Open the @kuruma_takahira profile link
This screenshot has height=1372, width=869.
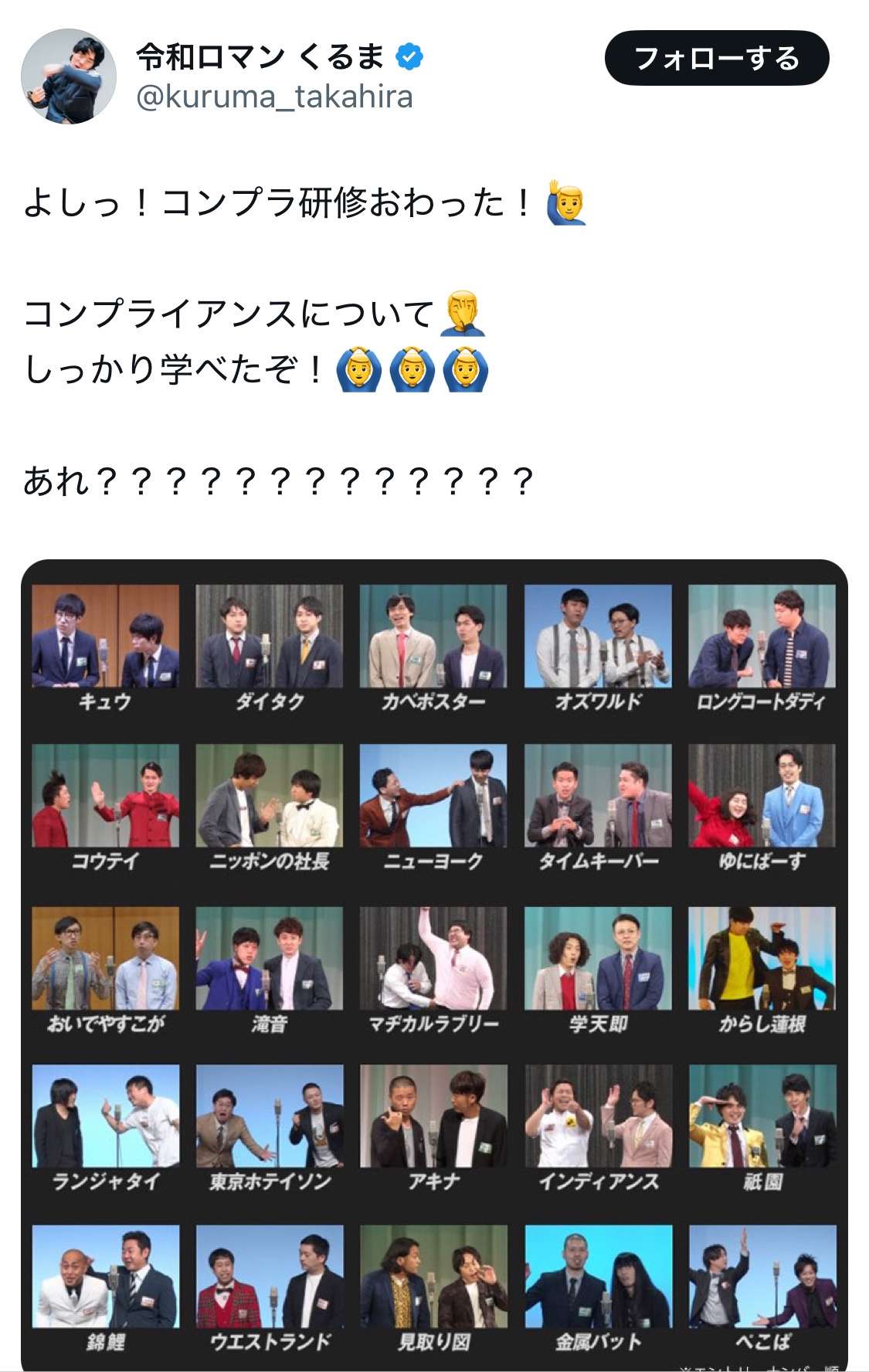click(274, 97)
